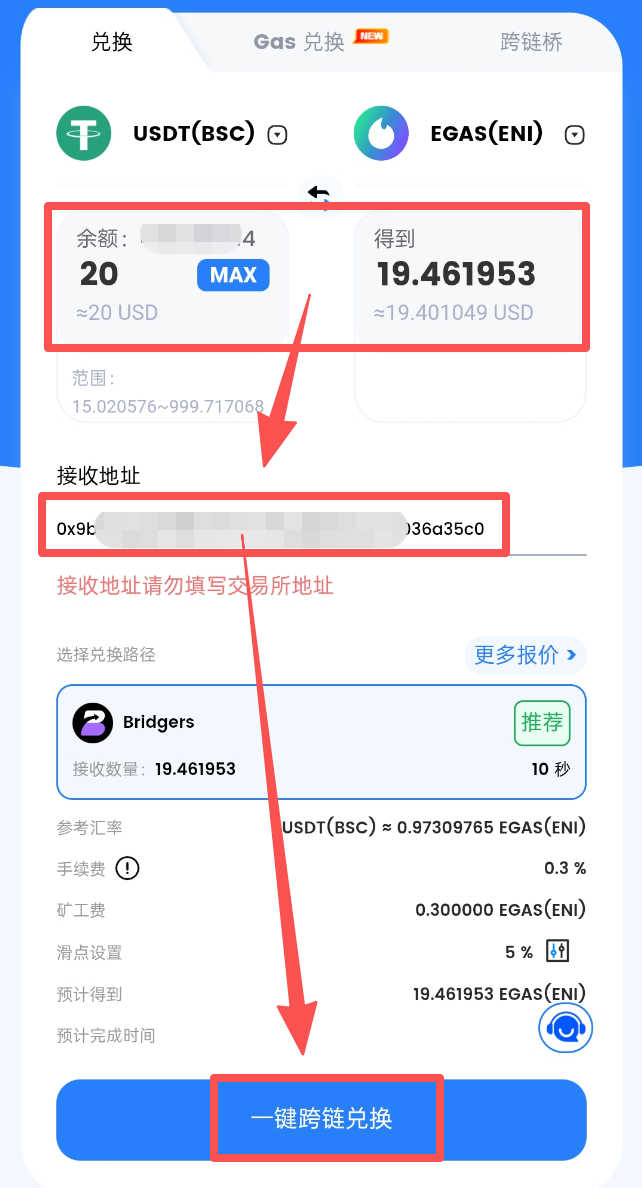This screenshot has width=642, height=1188.
Task: Open the USDT(BSC) token dropdown
Action: click(278, 135)
